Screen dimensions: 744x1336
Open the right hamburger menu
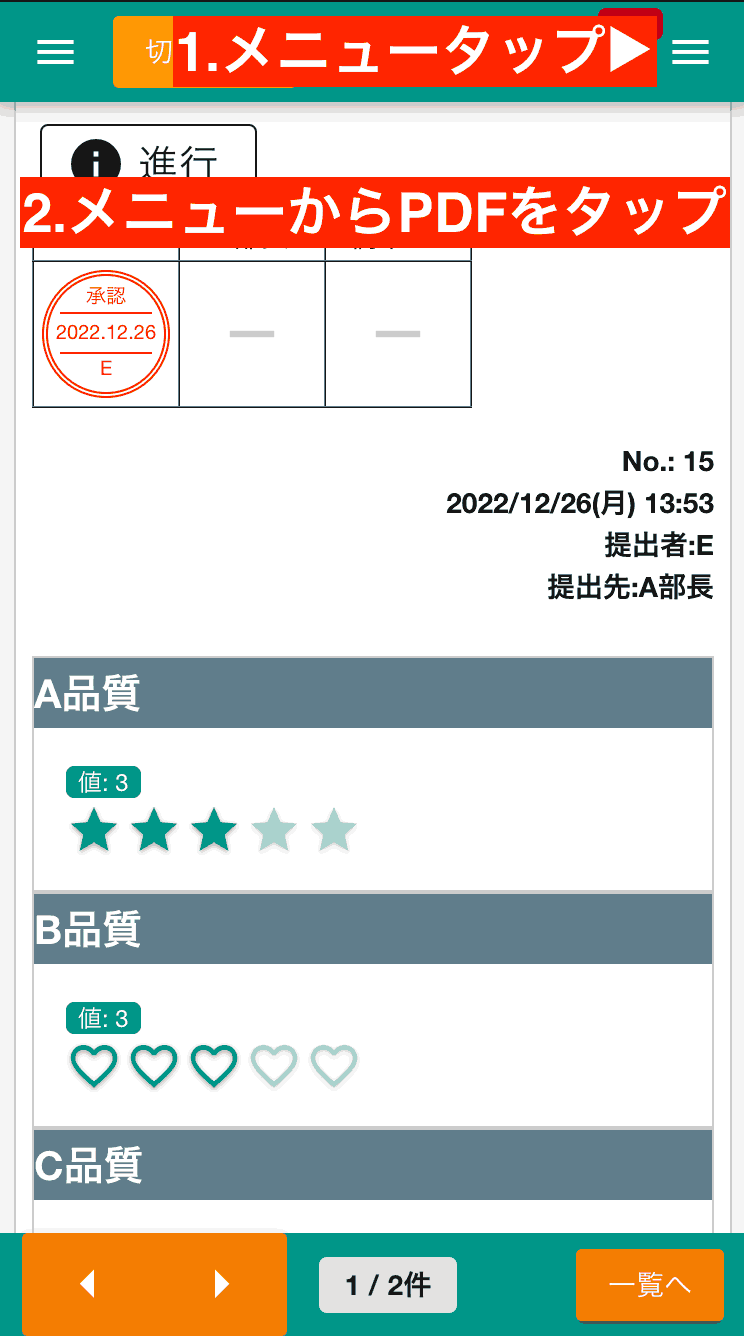pos(690,52)
